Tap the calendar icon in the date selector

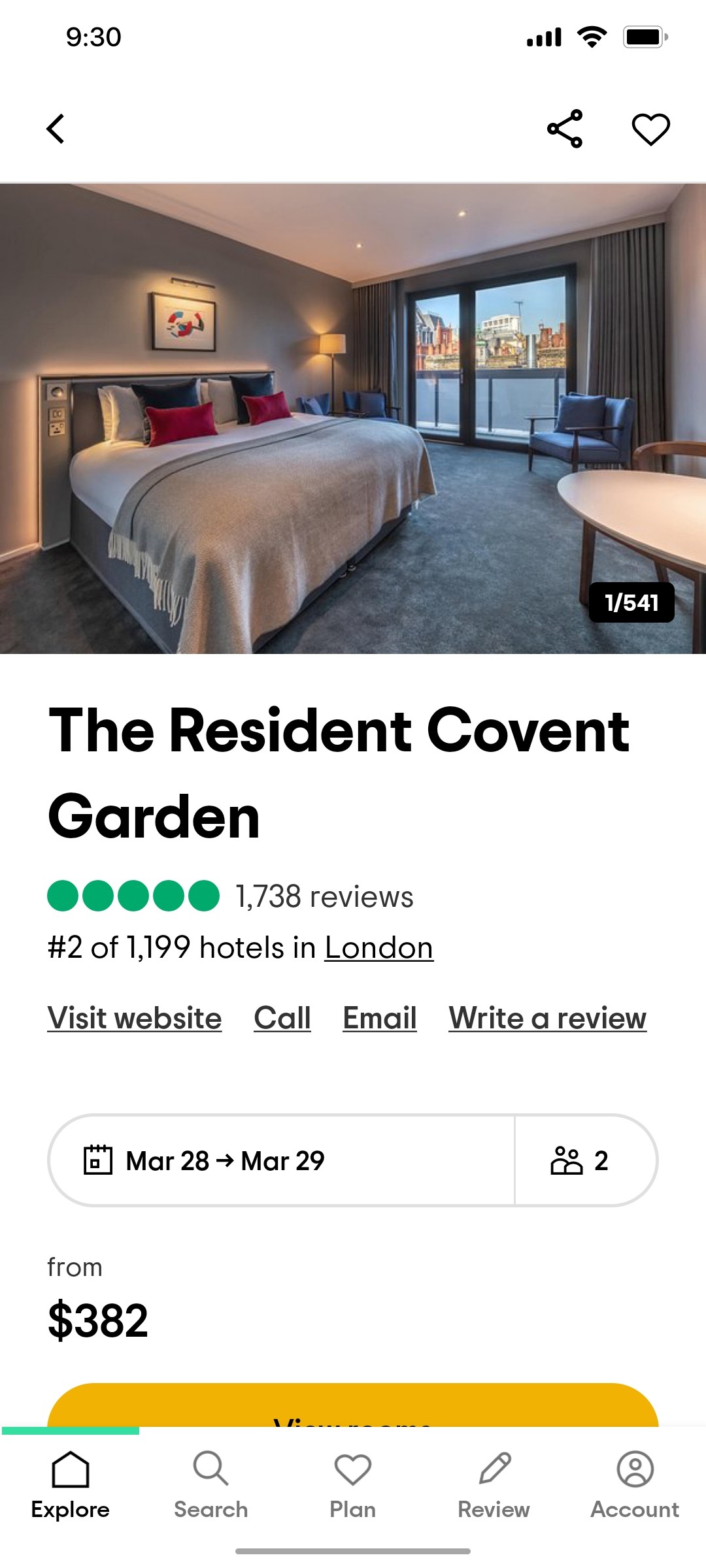click(x=97, y=1160)
